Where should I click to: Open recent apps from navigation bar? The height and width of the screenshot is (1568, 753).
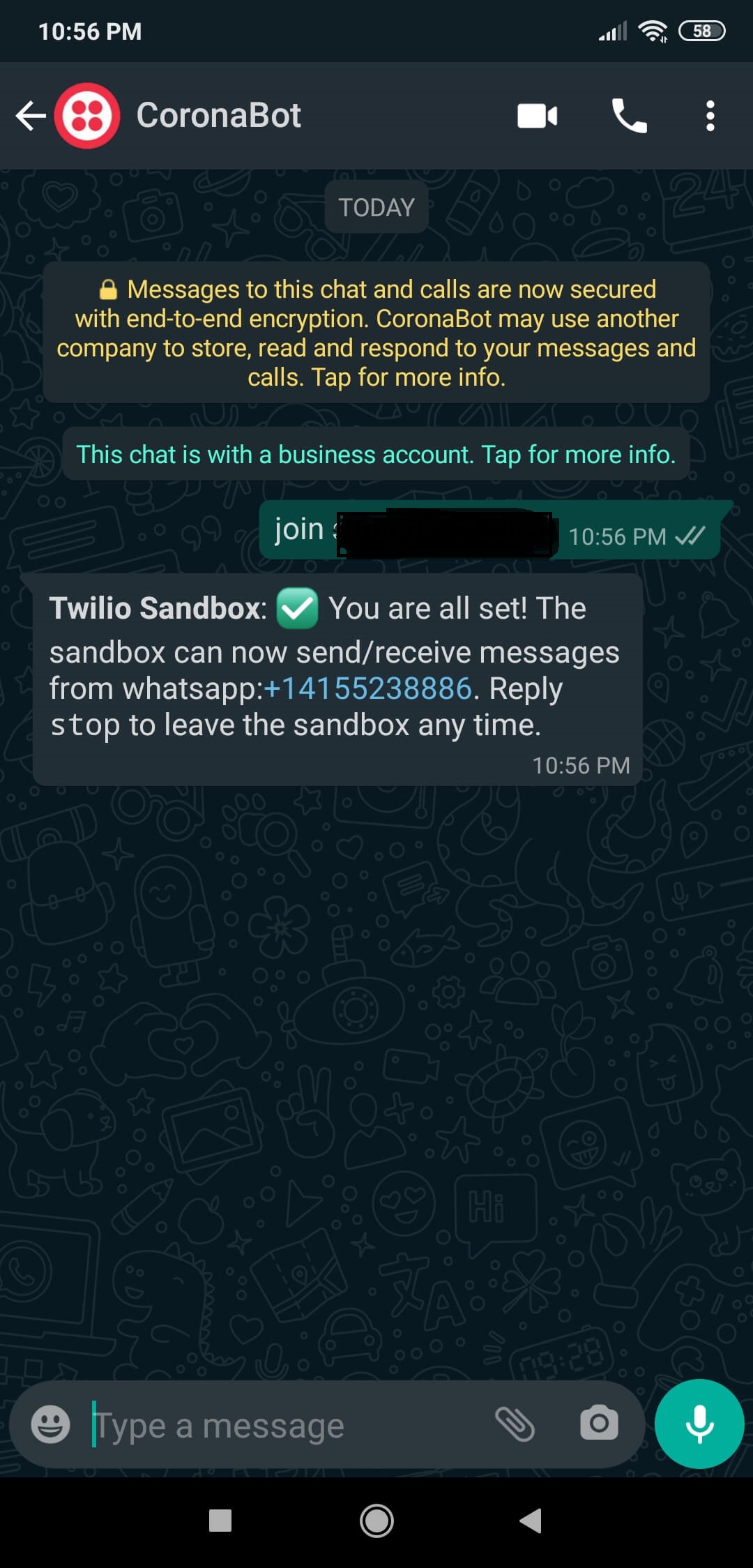tap(220, 1521)
